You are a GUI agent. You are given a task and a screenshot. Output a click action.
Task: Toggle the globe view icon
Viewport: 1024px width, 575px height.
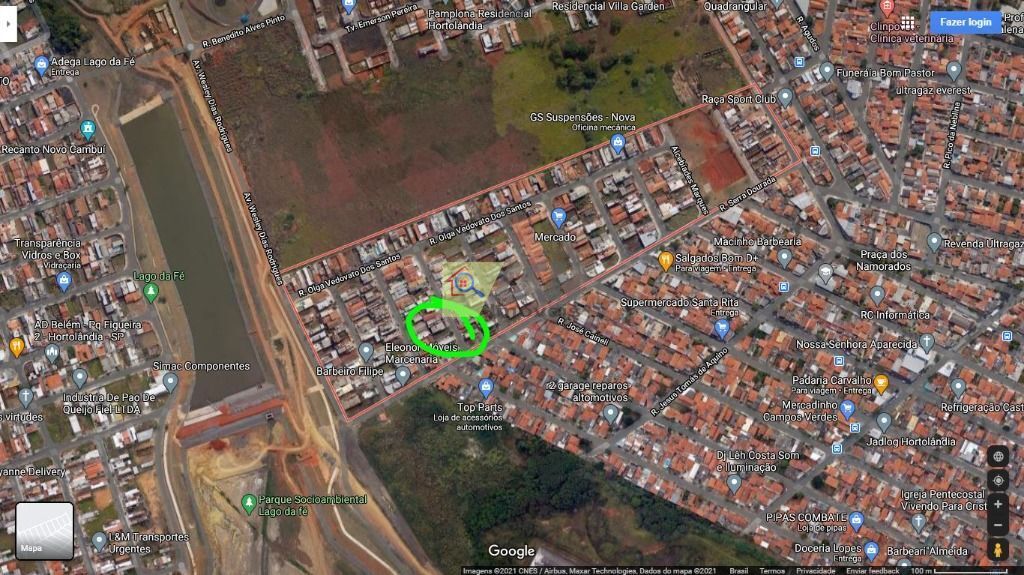coord(998,456)
